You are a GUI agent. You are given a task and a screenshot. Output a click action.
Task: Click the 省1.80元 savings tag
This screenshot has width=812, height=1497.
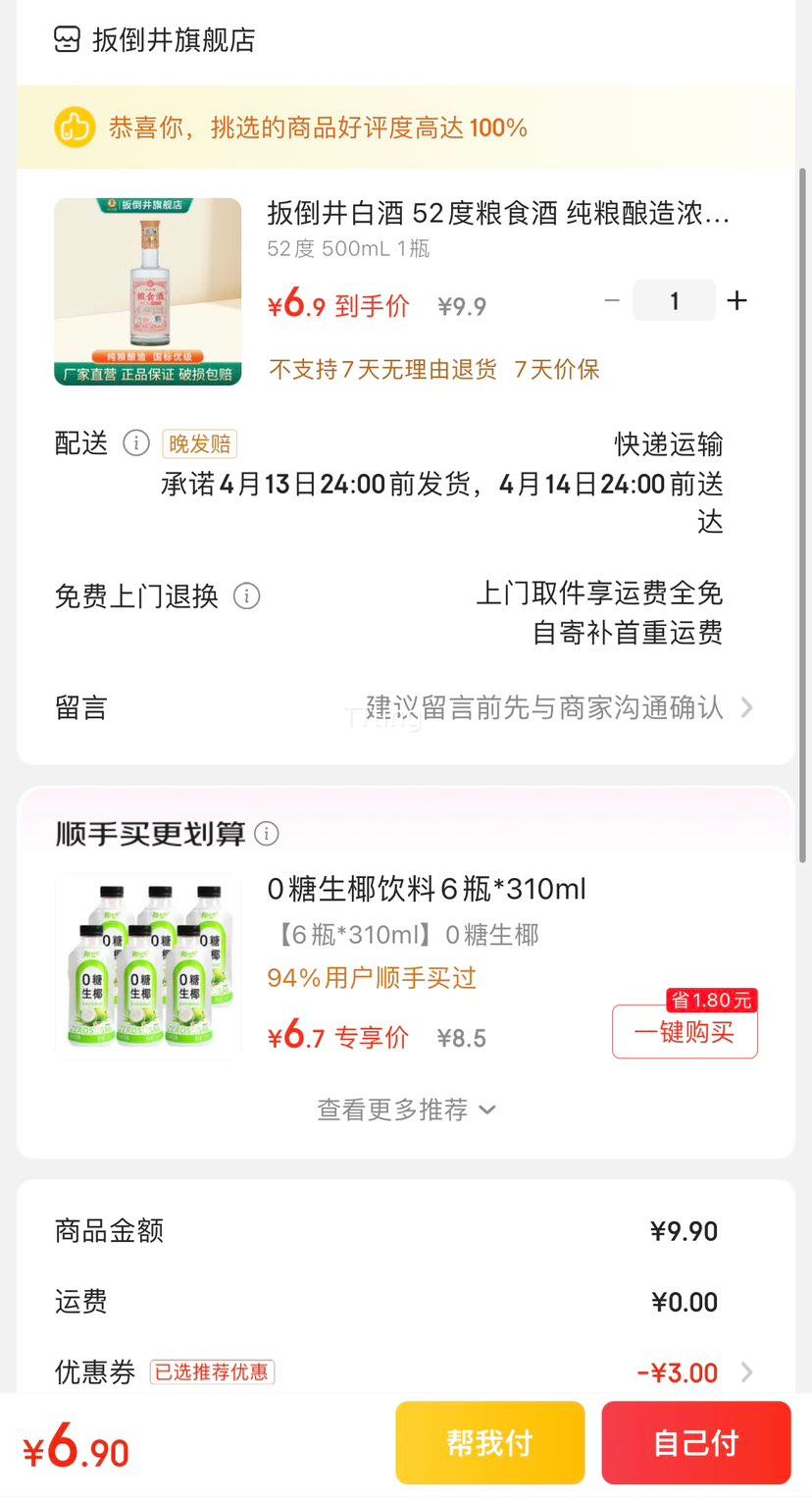coord(710,1000)
